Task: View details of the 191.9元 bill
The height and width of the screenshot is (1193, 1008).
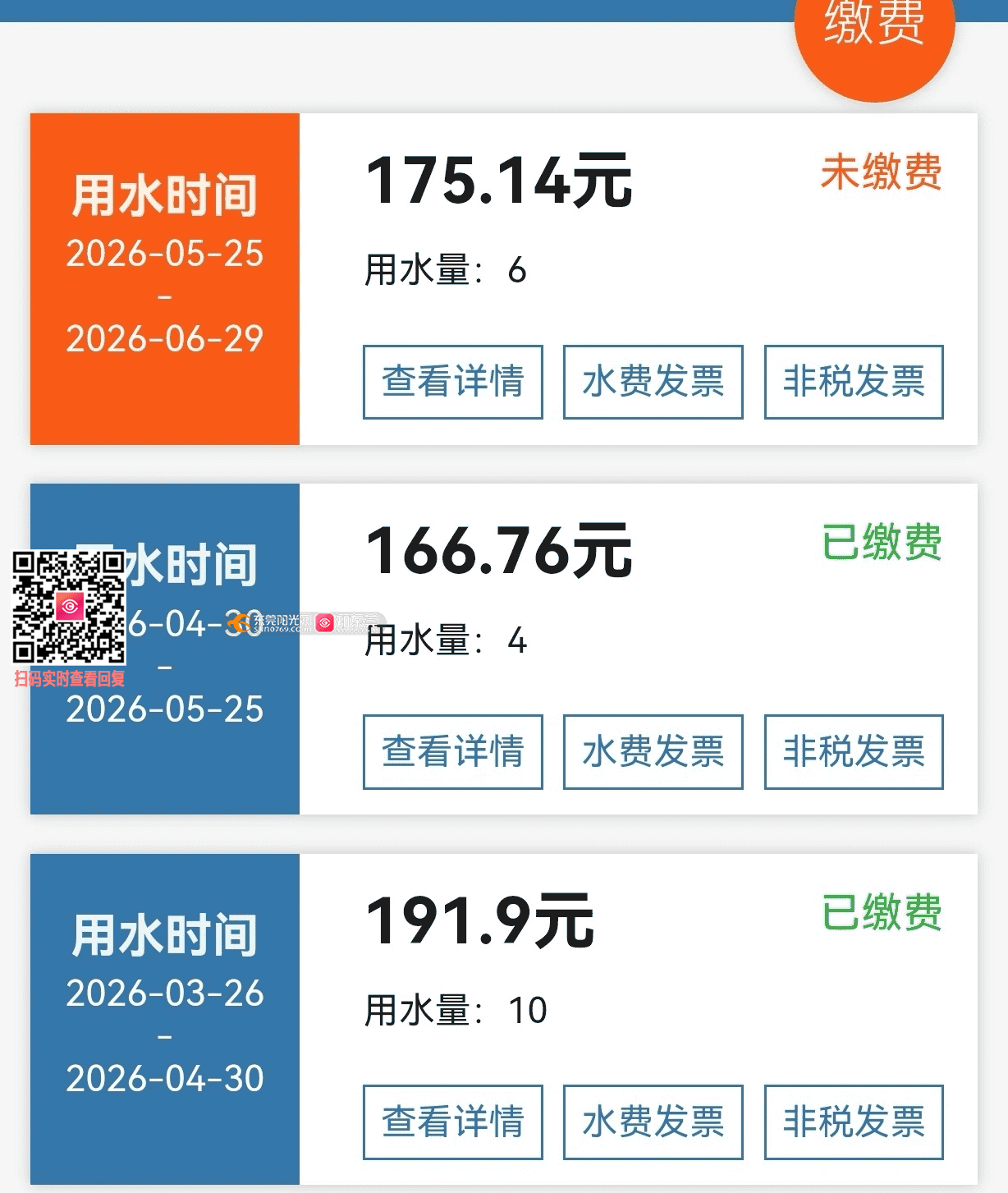Action: pos(453,1122)
